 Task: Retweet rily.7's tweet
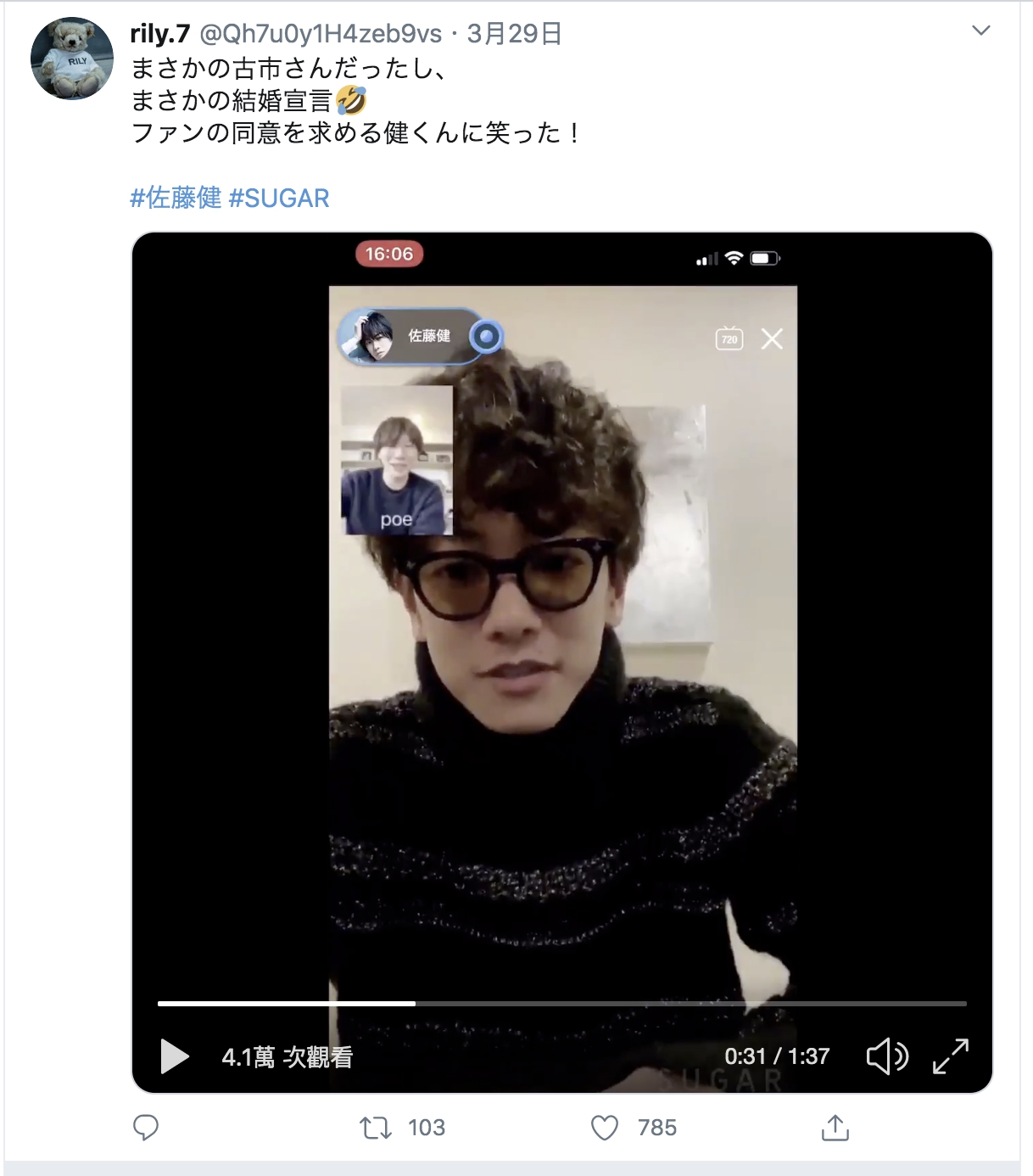tap(376, 1128)
